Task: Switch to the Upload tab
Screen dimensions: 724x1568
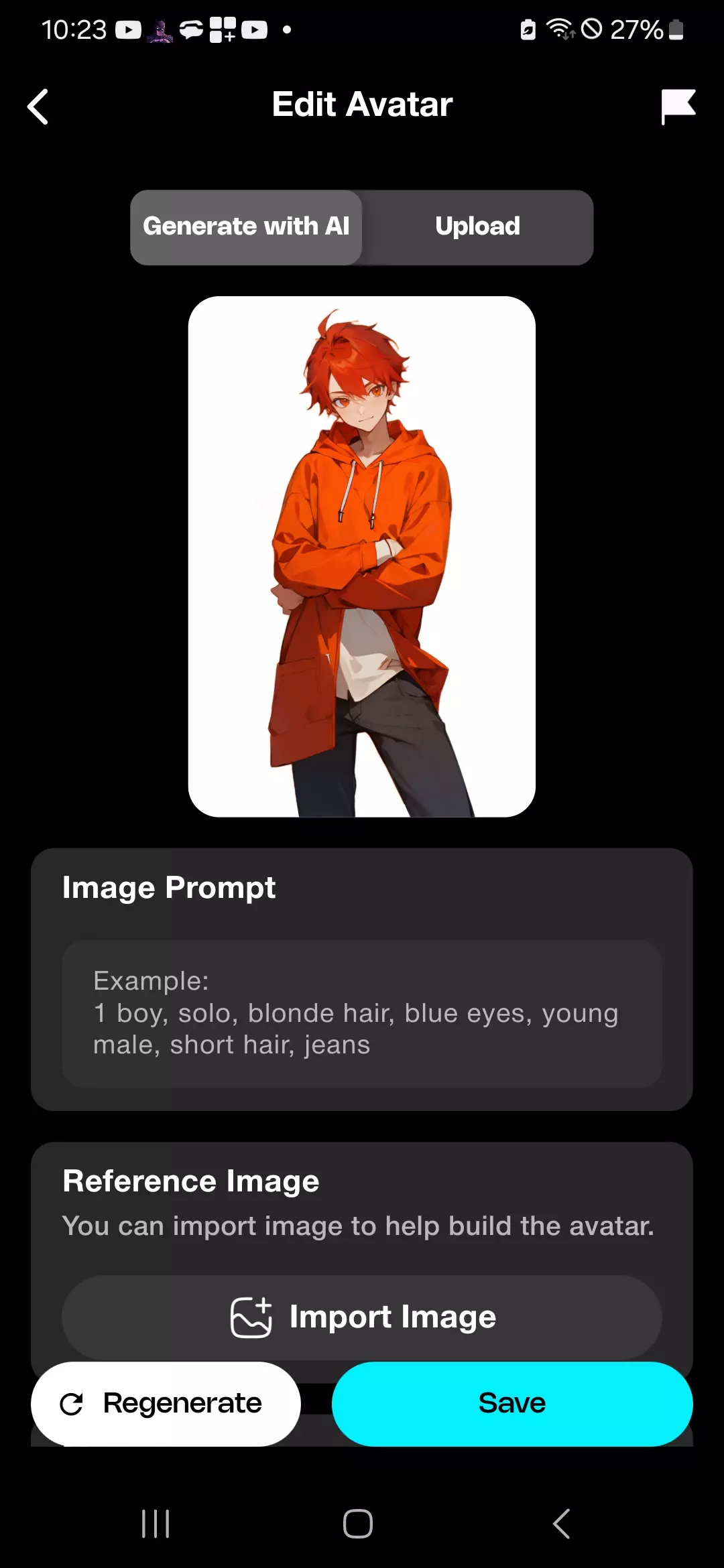Action: (x=477, y=227)
